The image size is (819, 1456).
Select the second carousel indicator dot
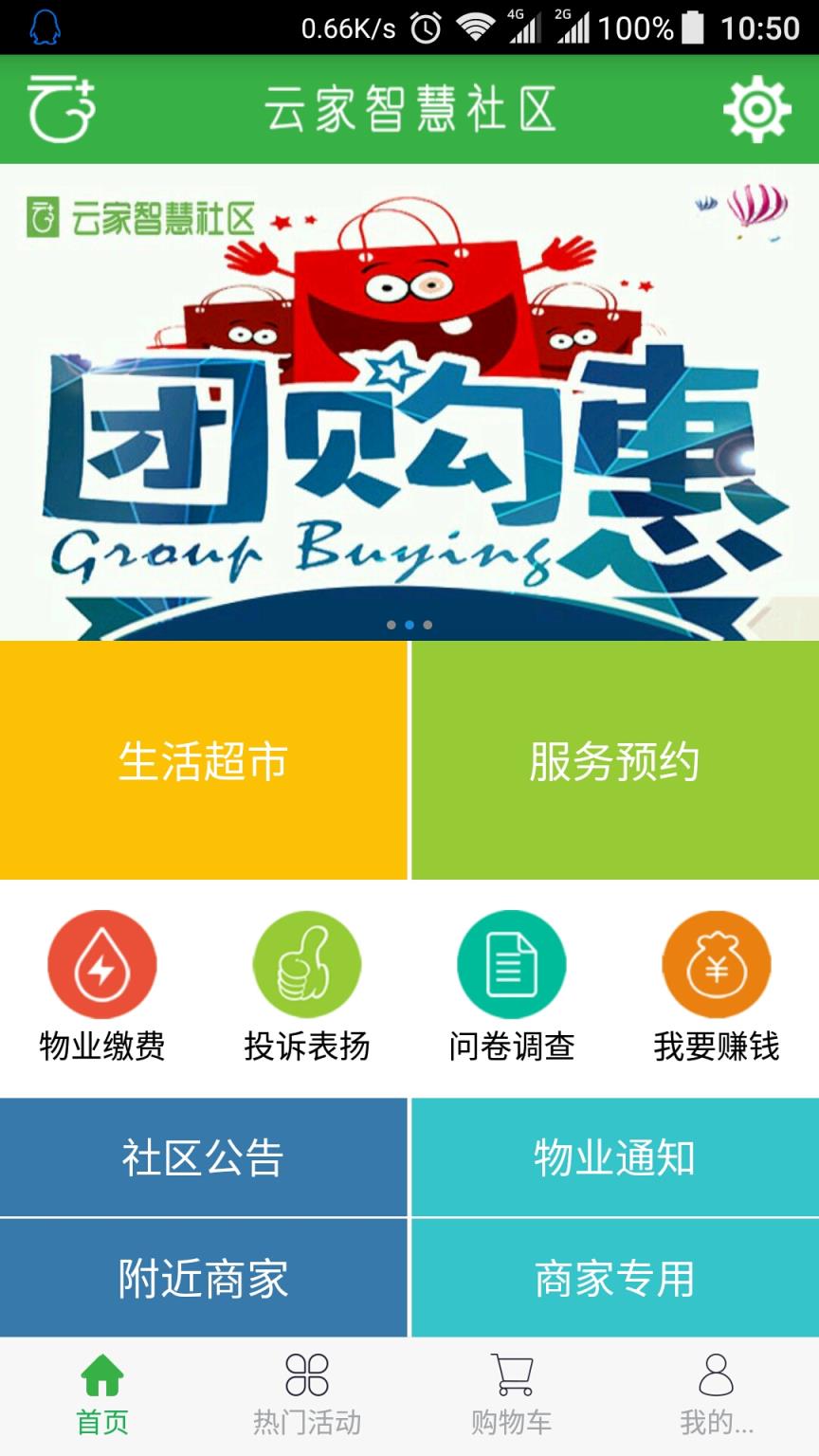point(409,625)
